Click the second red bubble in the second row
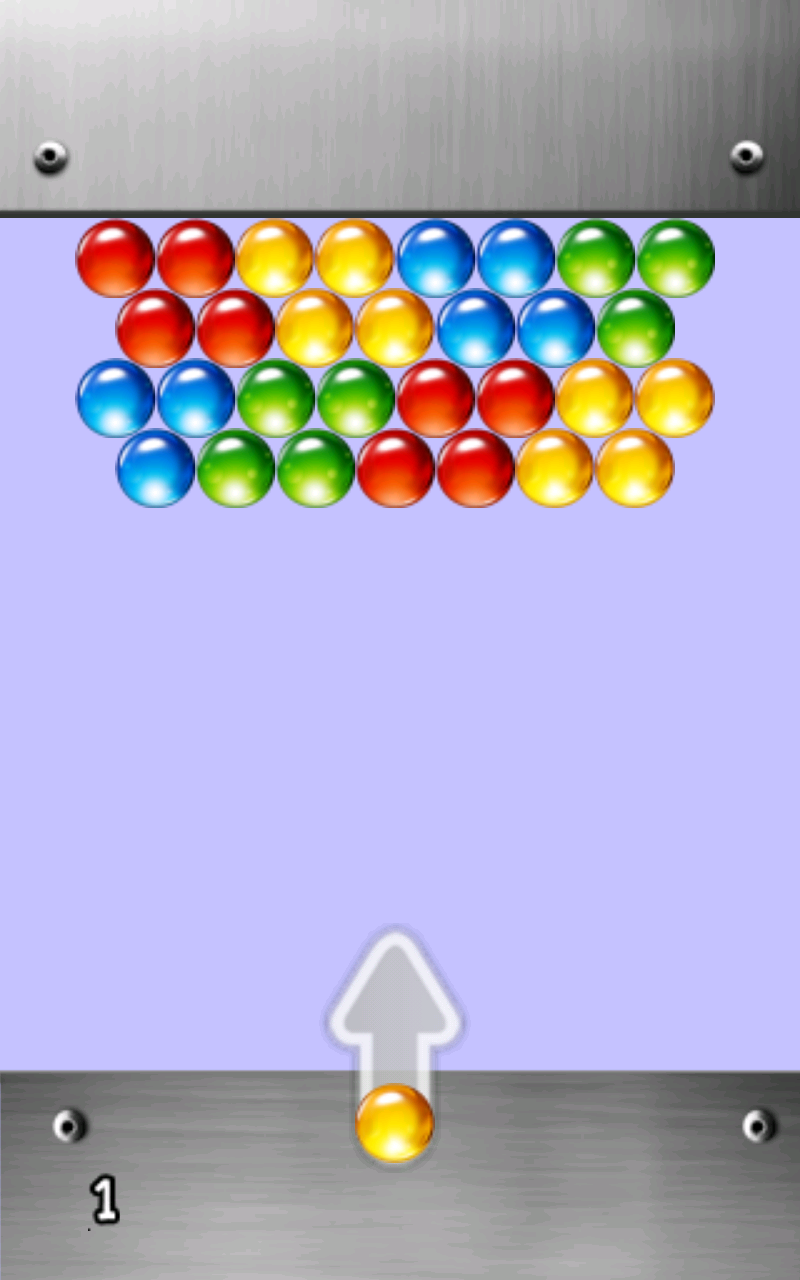The image size is (800, 1280). point(235,328)
